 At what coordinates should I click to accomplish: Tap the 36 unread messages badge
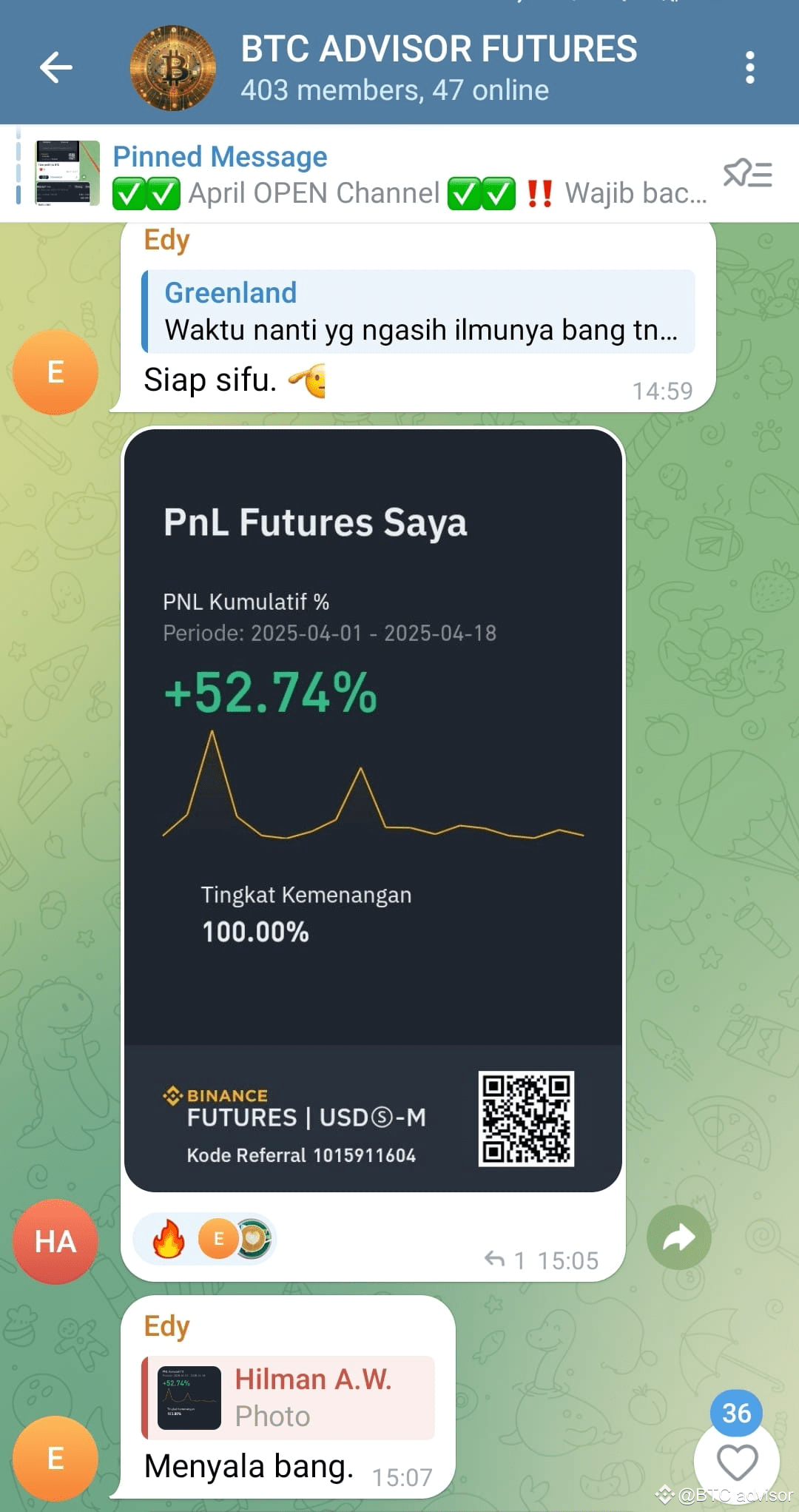(x=737, y=1411)
